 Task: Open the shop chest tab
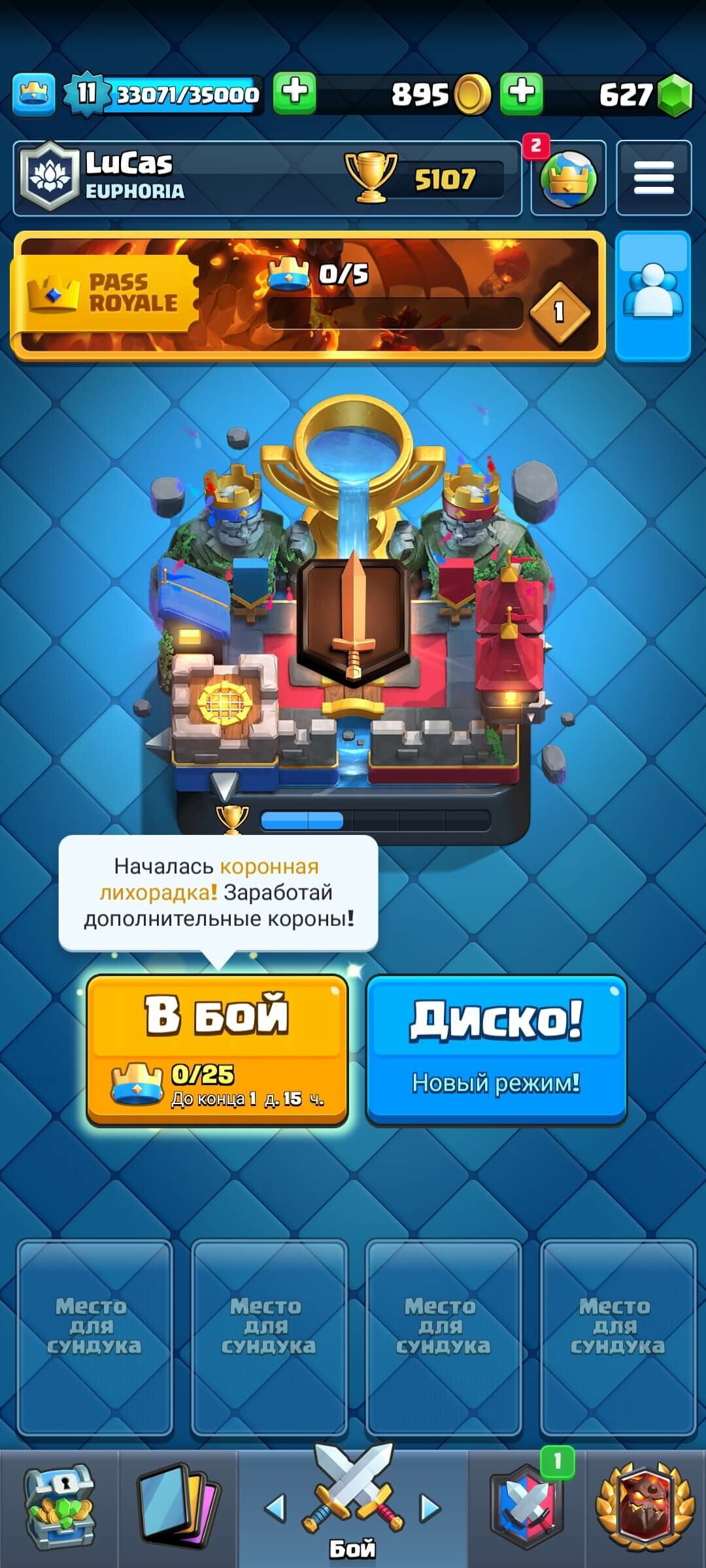(x=59, y=1506)
